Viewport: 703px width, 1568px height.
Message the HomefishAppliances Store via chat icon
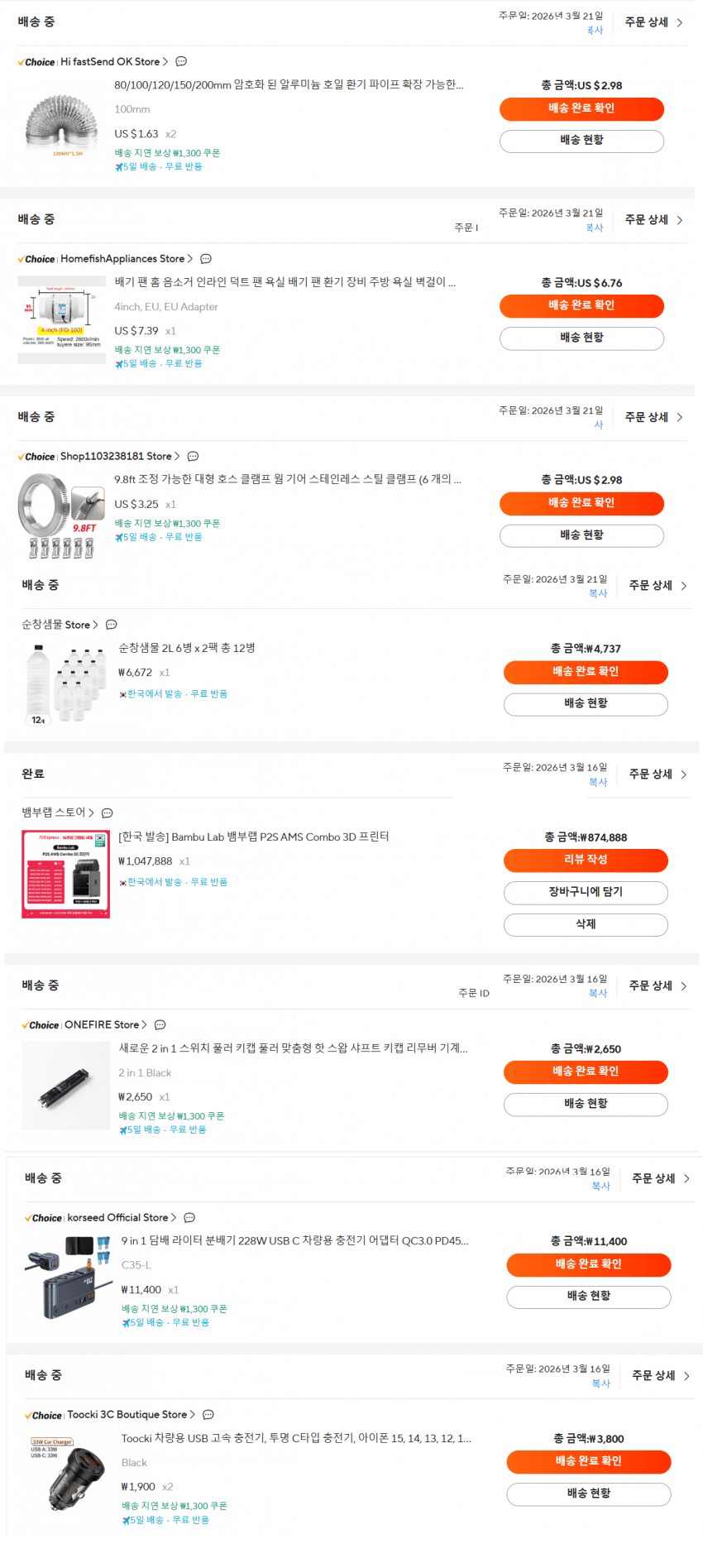(x=206, y=259)
